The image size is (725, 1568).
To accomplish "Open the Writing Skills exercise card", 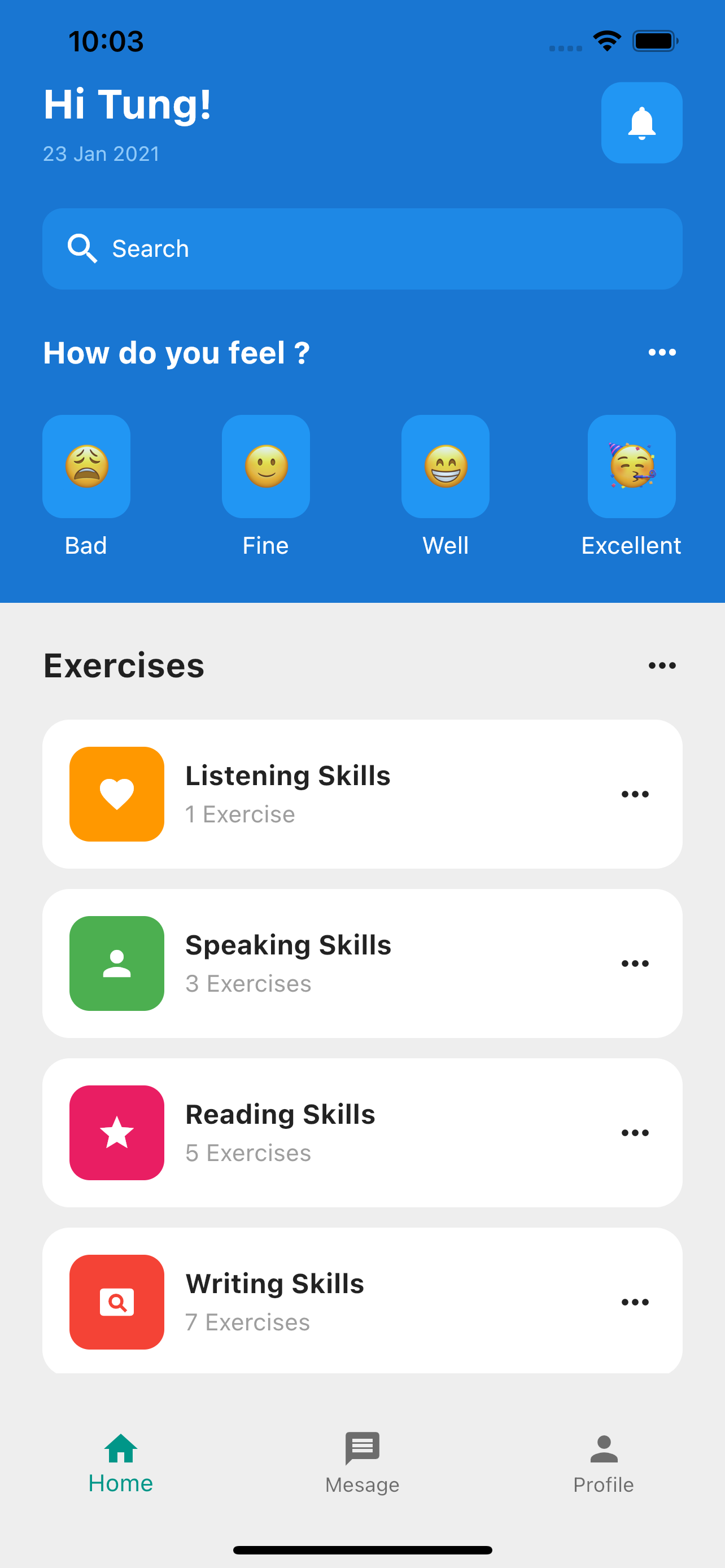I will pos(362,1302).
